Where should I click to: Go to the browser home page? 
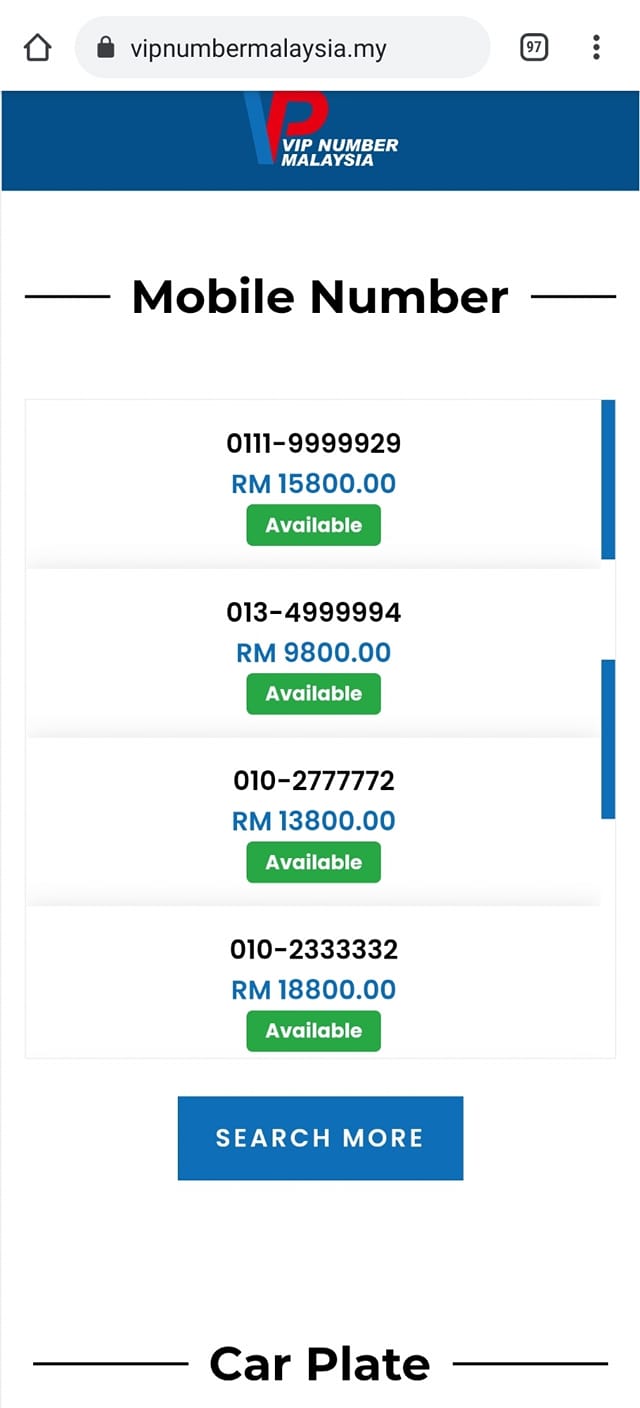coord(37,47)
